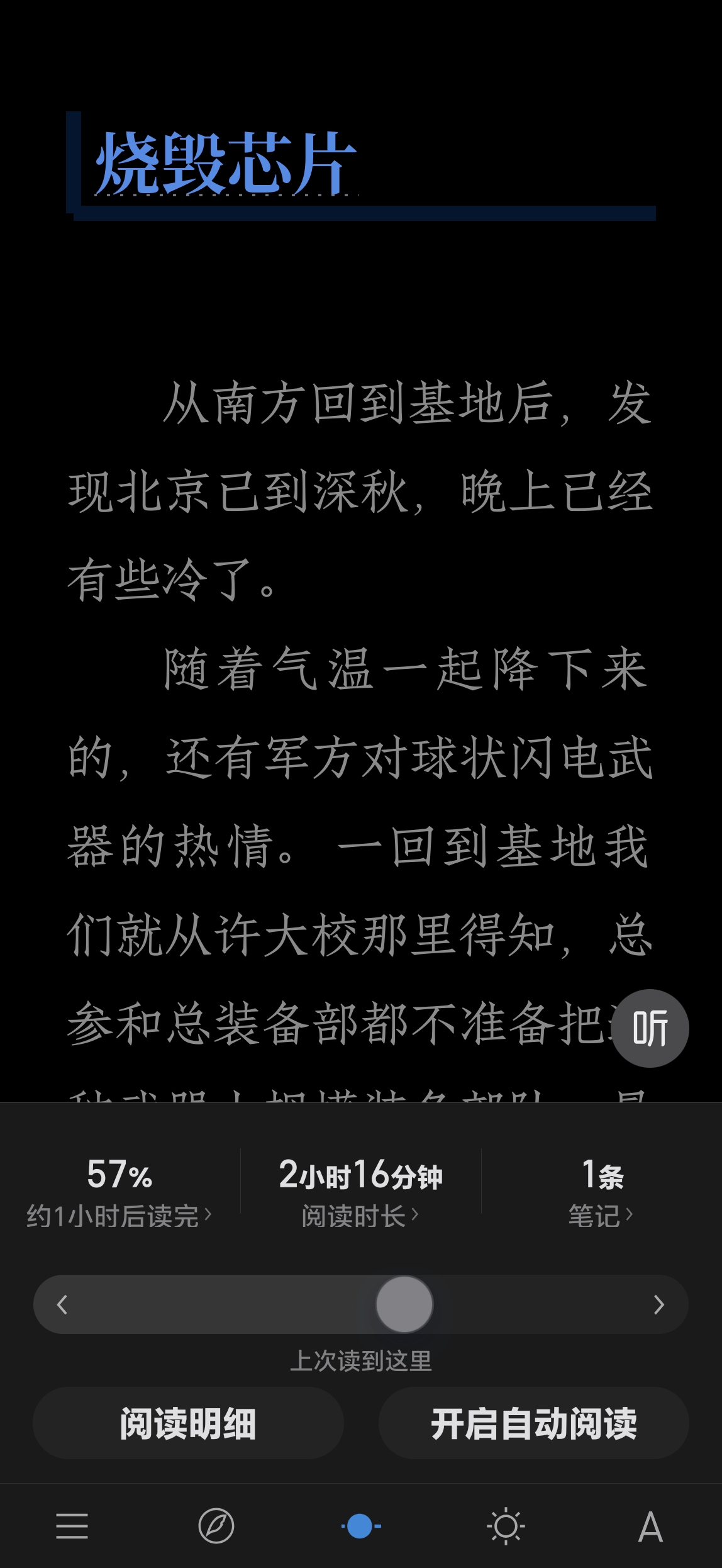This screenshot has width=722, height=1568.
Task: Select the reading progress toolbar icon
Action: 360,1526
